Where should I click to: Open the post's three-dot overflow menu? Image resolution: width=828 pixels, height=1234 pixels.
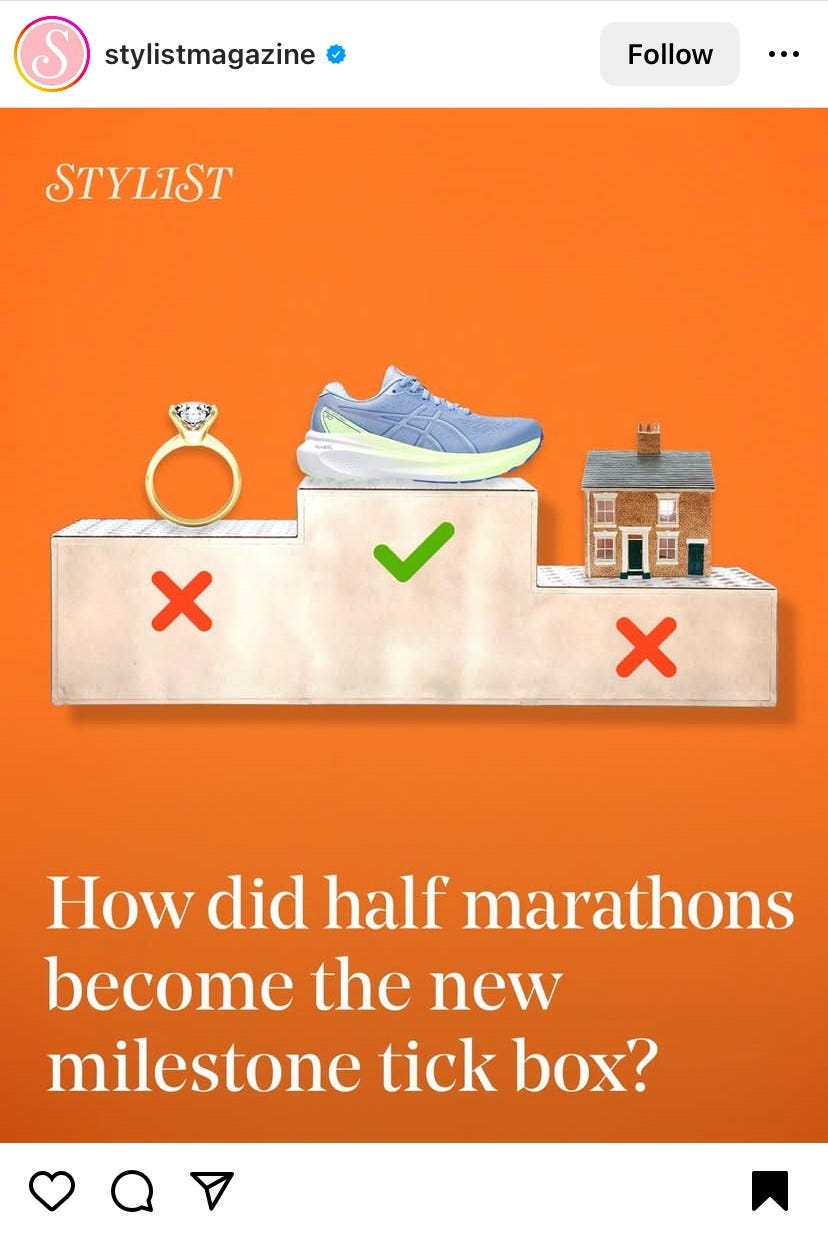click(783, 54)
